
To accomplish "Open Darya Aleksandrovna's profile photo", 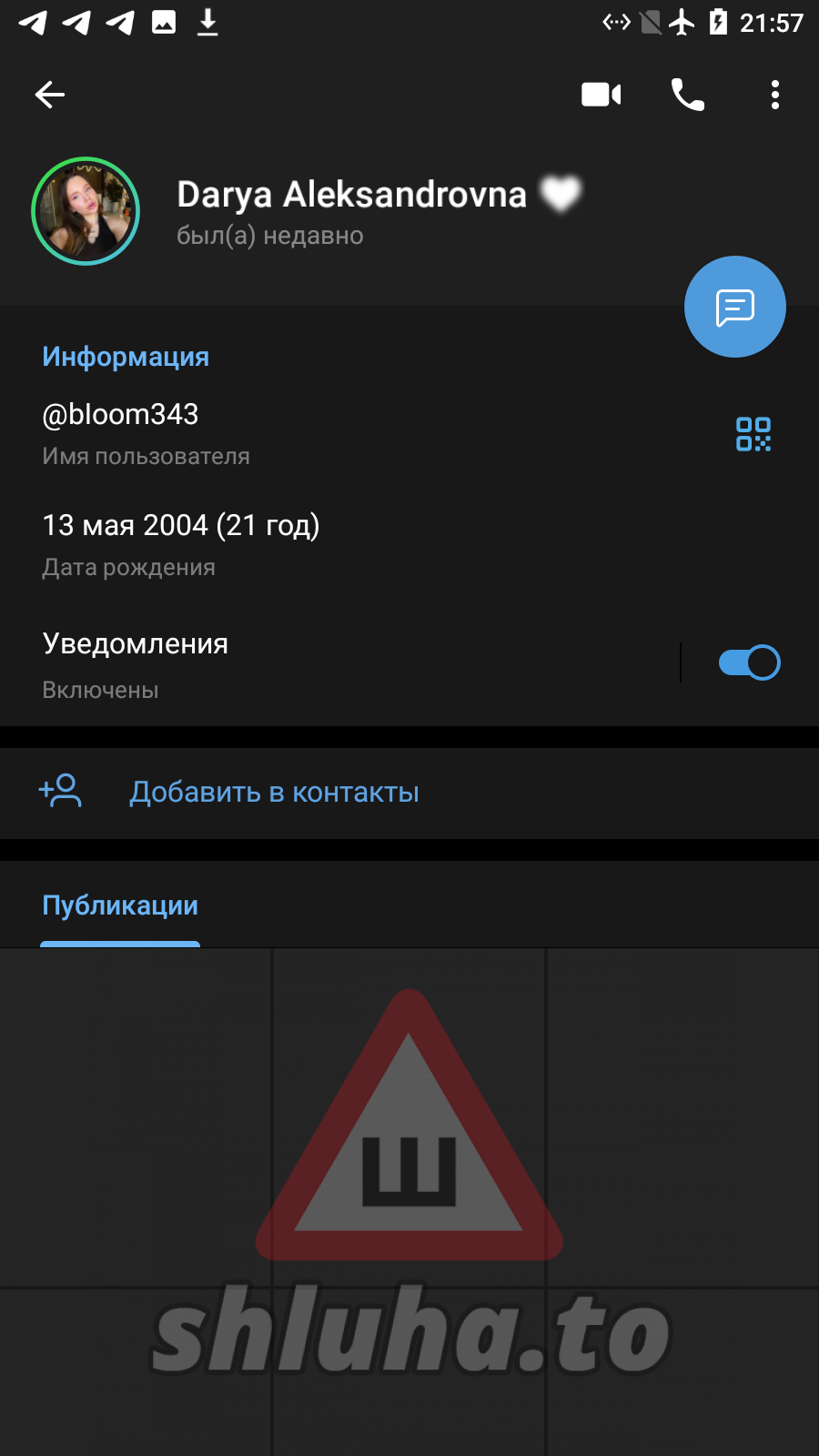I will [86, 211].
